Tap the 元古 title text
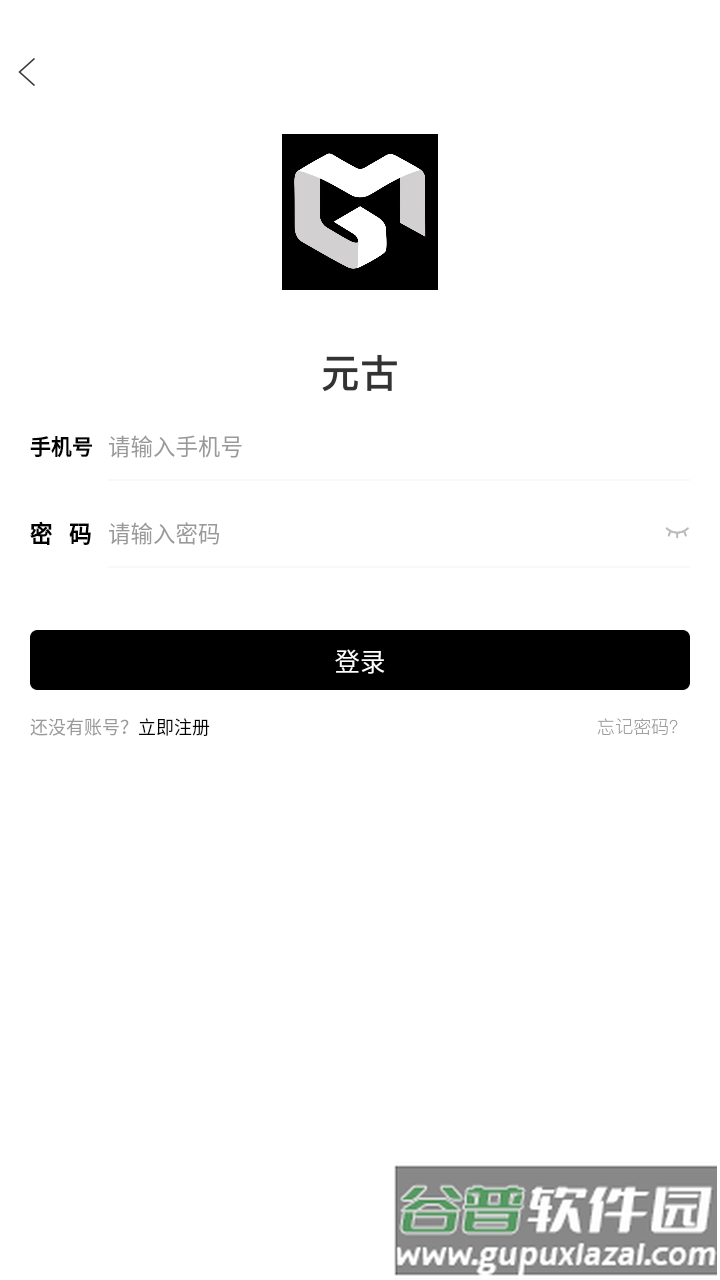 359,375
